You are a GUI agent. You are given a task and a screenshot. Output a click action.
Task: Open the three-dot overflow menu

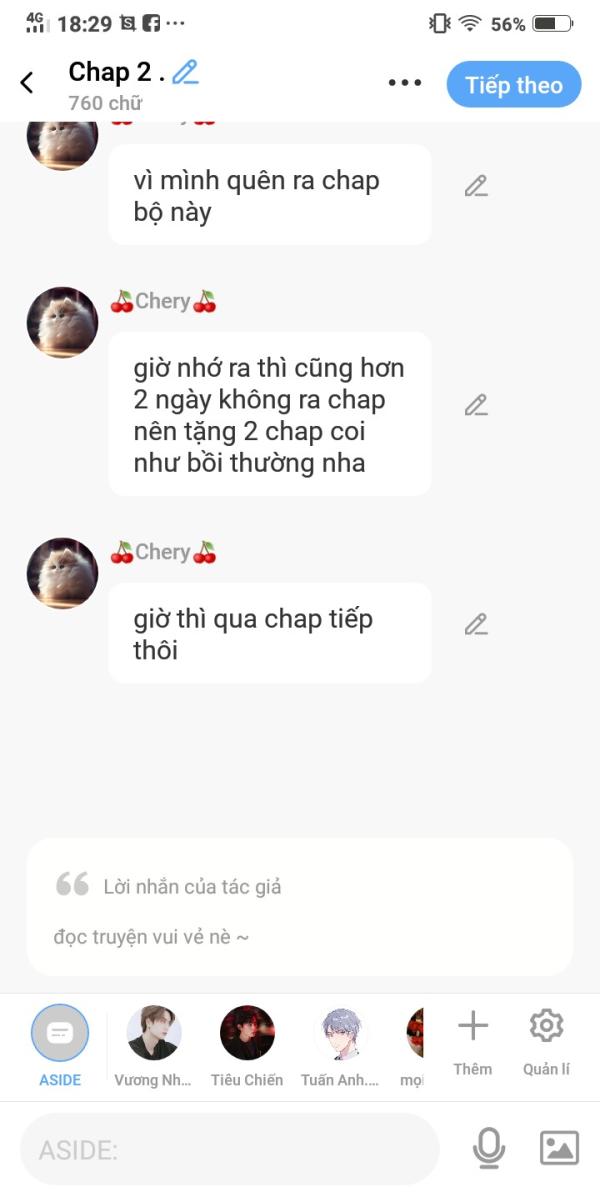pos(404,83)
